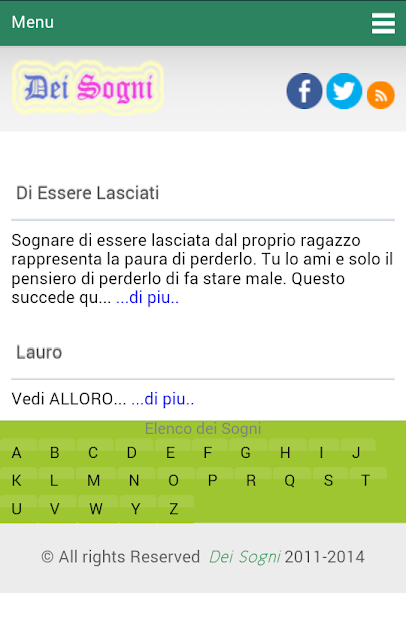The image size is (406, 640).
Task: Open the Di Essere Lasciati entry
Action: click(87, 193)
